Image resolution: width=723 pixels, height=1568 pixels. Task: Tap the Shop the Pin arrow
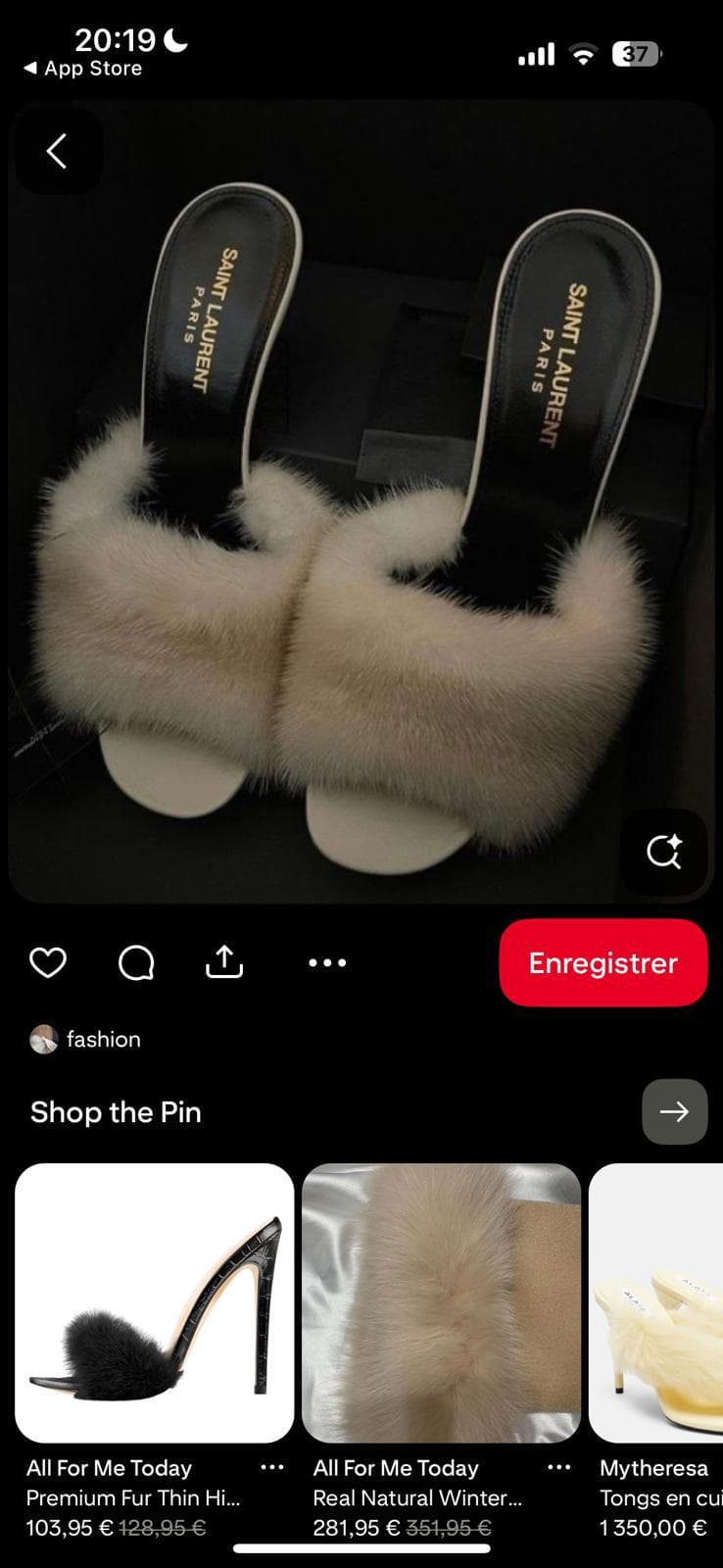[674, 1111]
